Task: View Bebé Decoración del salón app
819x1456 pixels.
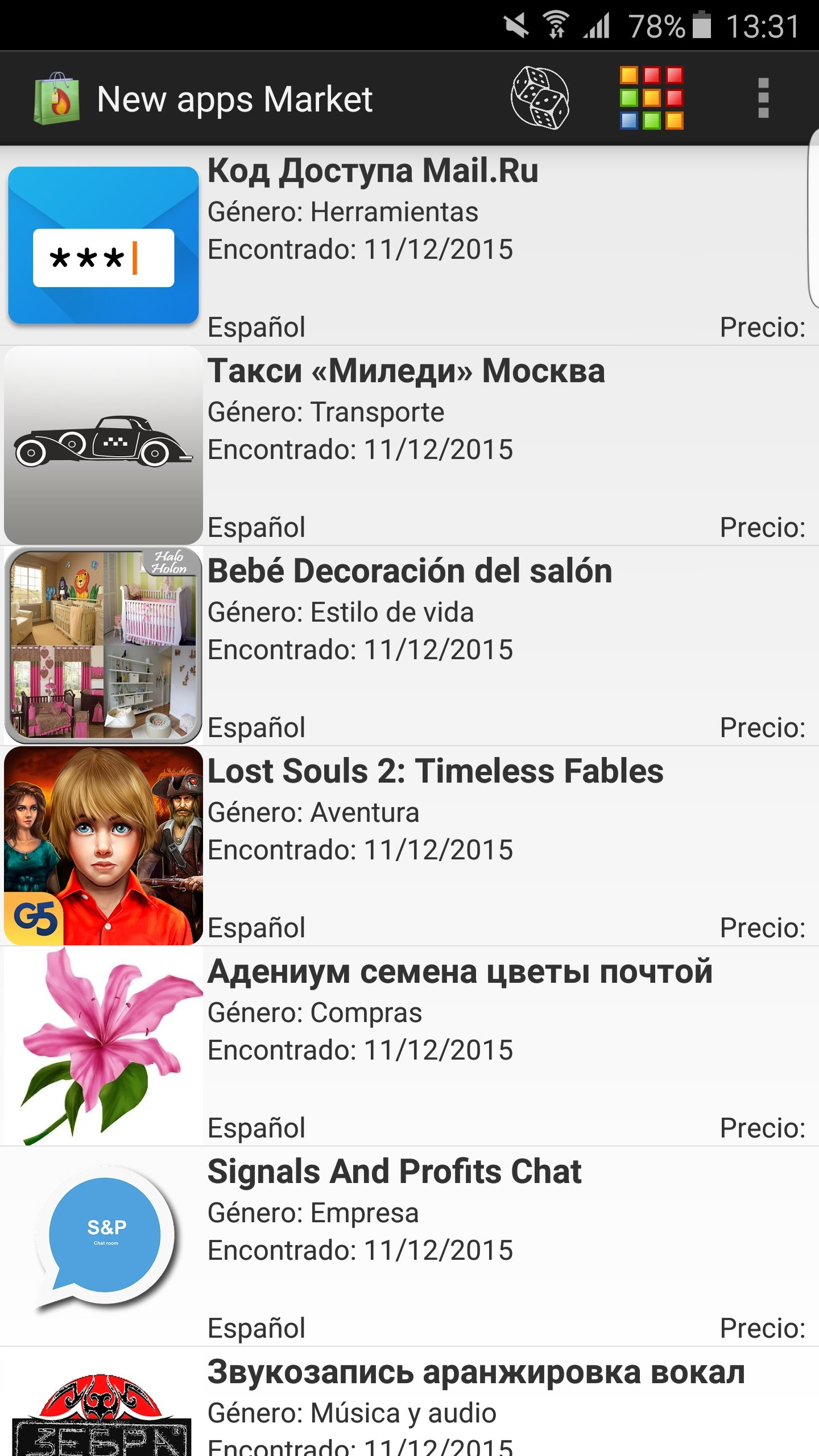Action: 409,646
